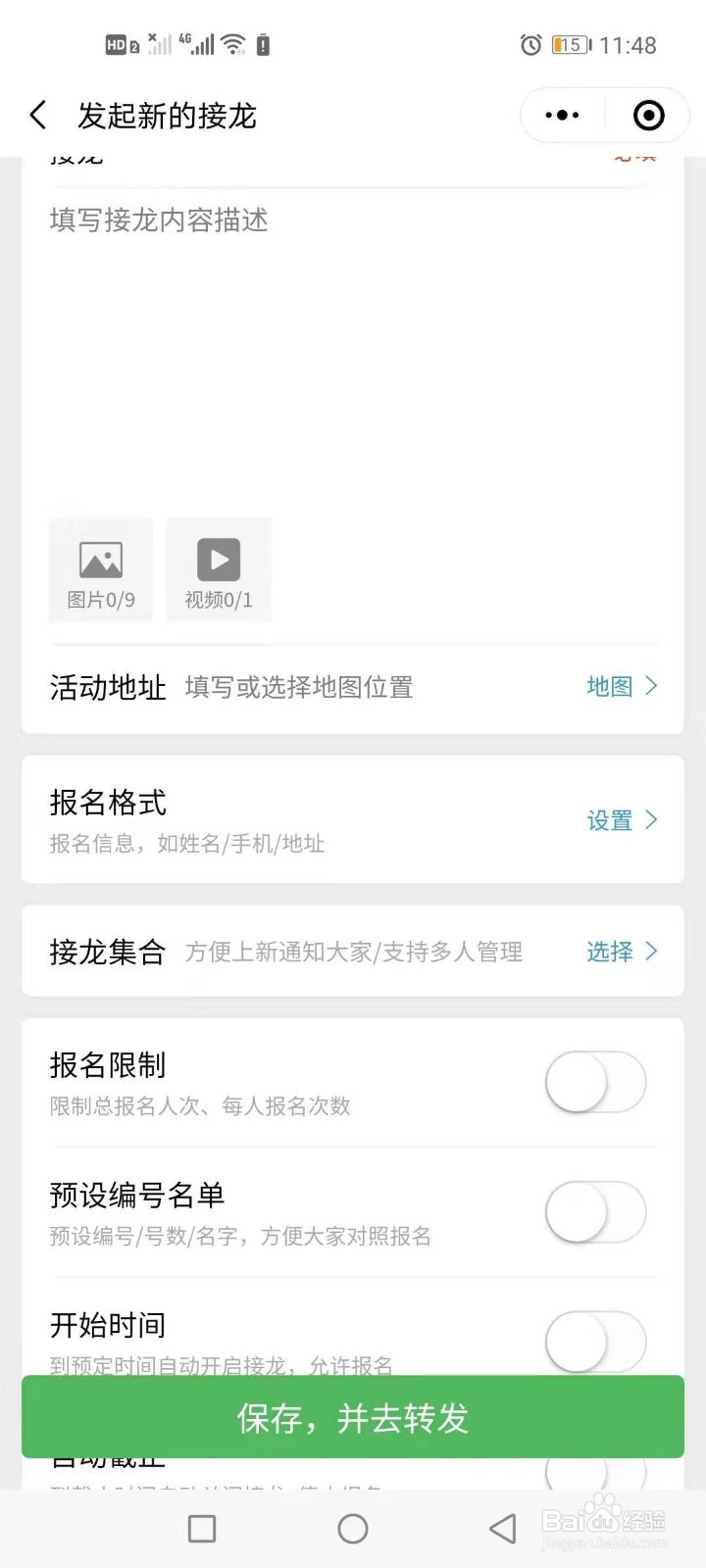Open the mini-program more options menu

point(562,116)
